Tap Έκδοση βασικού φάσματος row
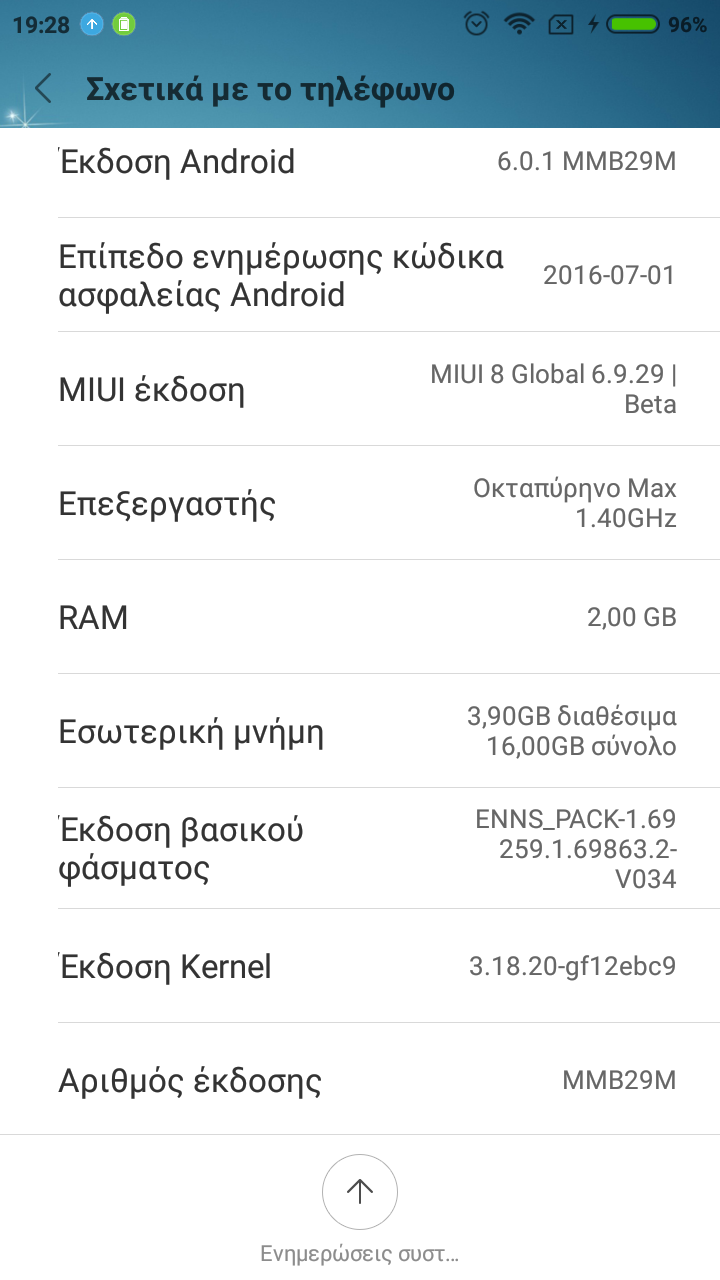The width and height of the screenshot is (720, 1280). (360, 848)
